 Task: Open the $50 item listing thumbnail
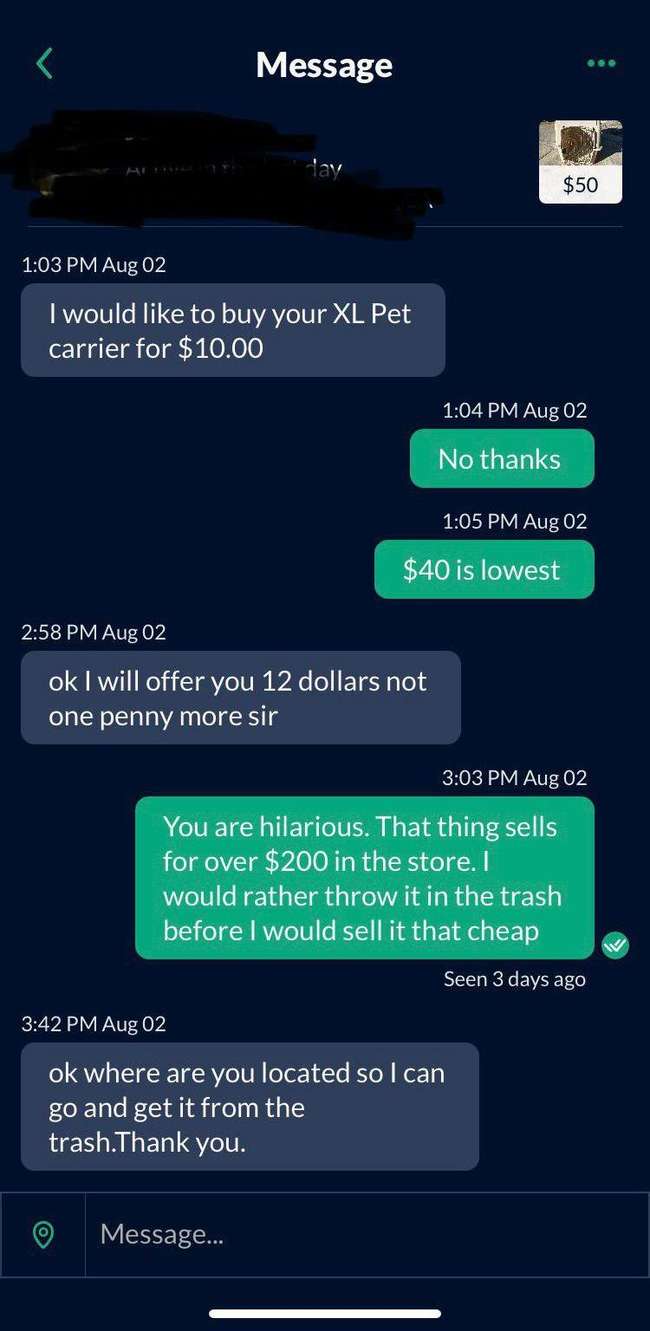pyautogui.click(x=580, y=161)
